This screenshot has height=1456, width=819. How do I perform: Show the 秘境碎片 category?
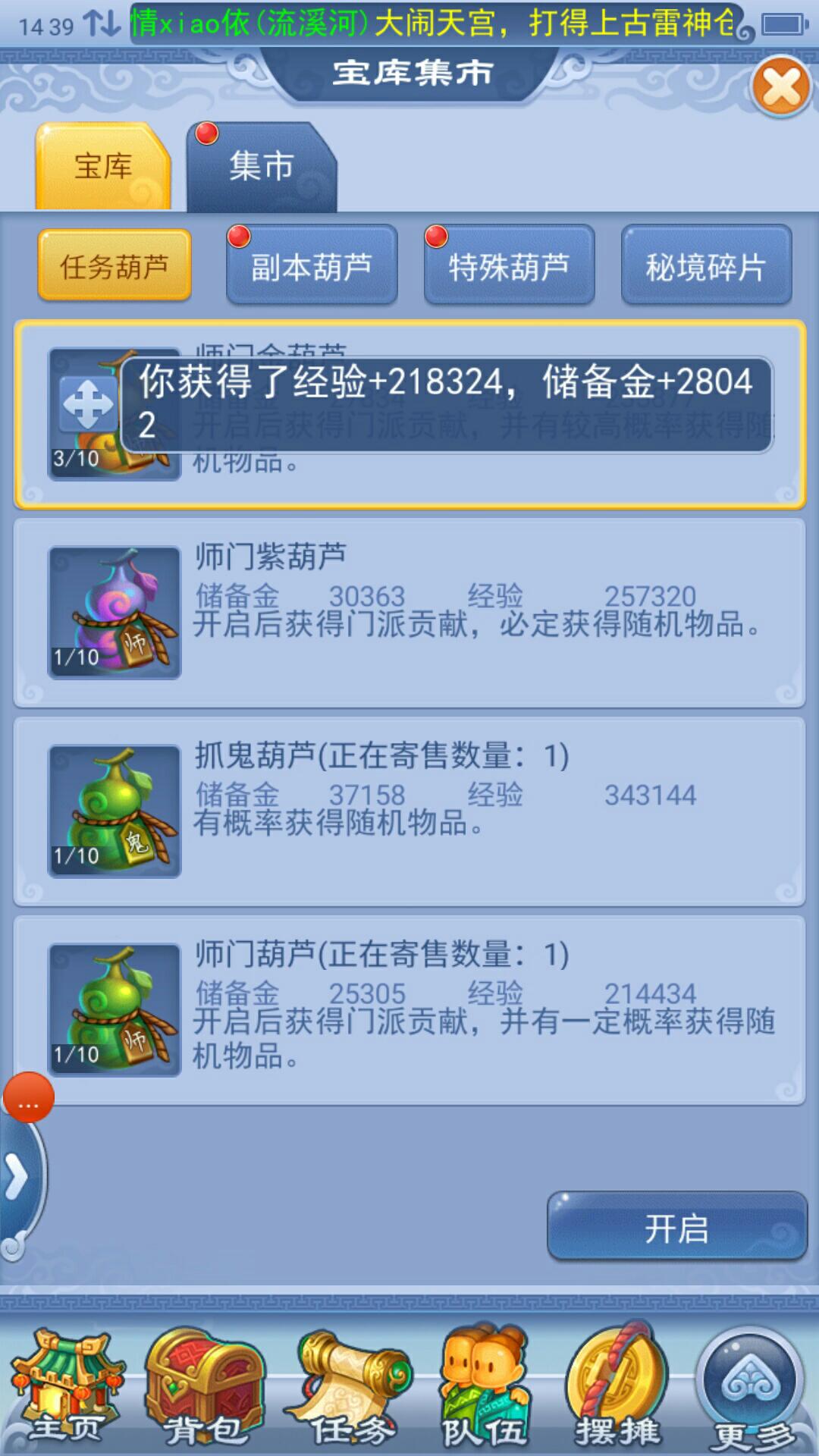[706, 267]
